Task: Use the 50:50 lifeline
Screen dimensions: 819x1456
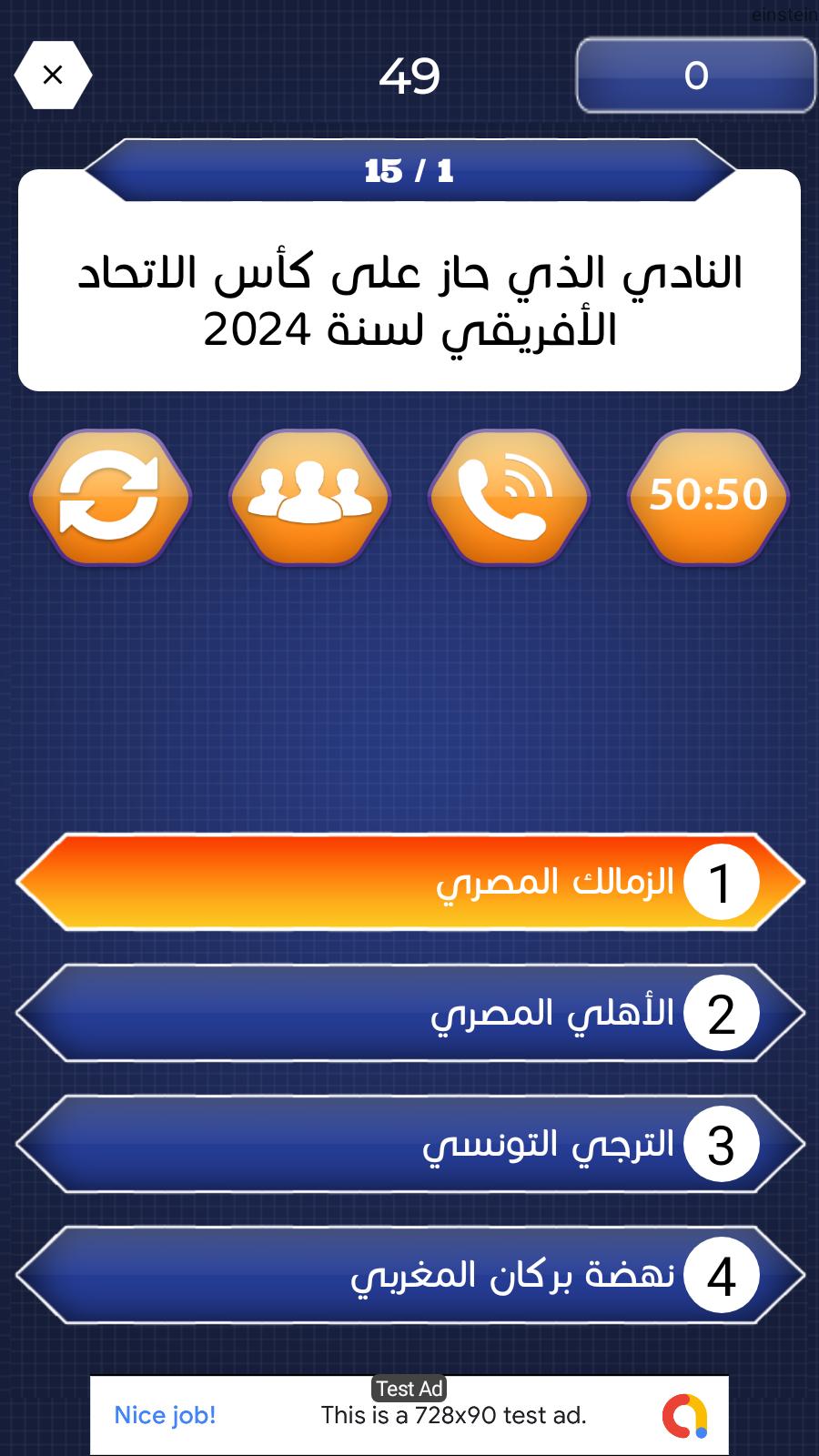Action: [708, 496]
